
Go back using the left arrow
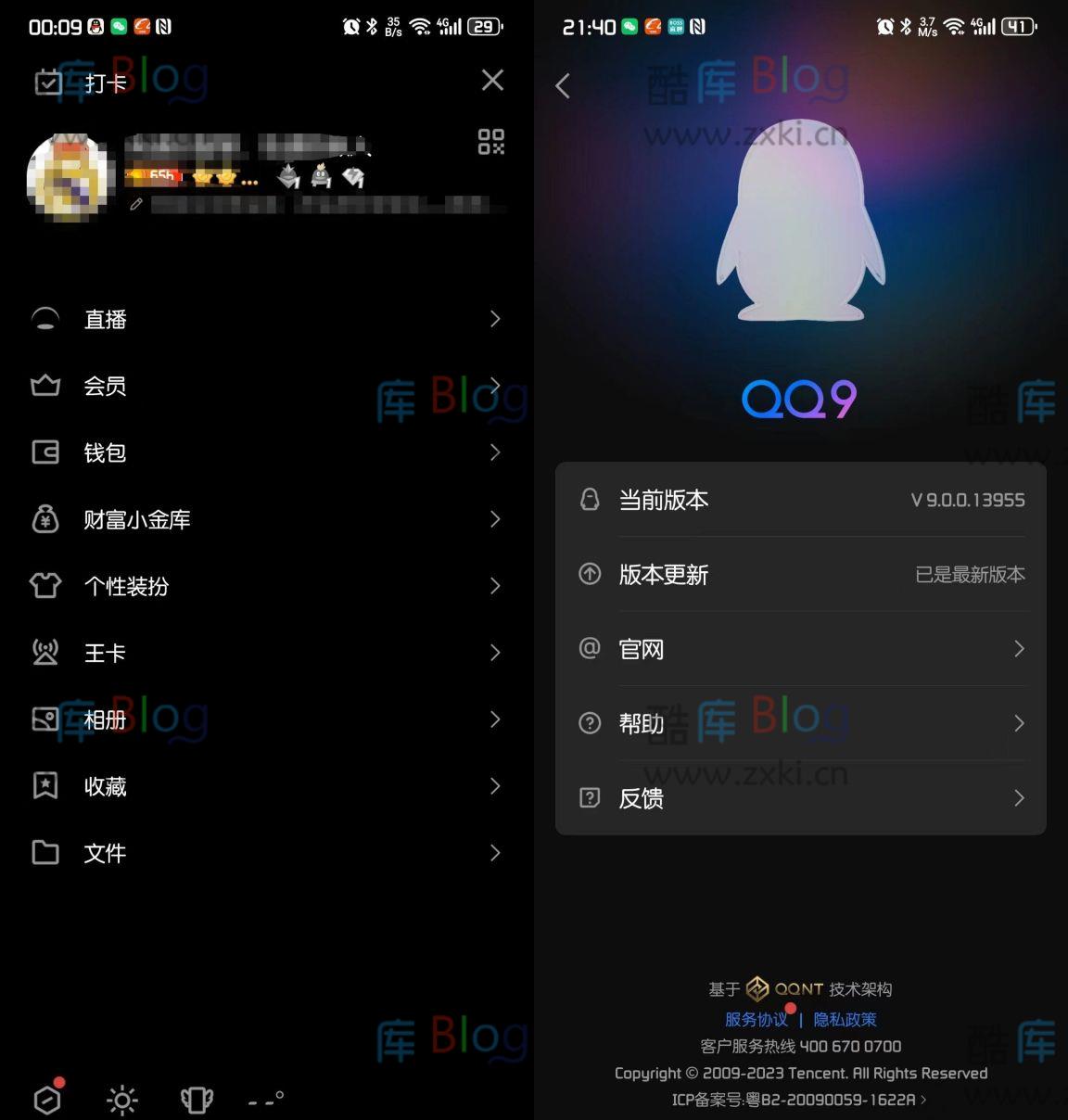coord(563,85)
